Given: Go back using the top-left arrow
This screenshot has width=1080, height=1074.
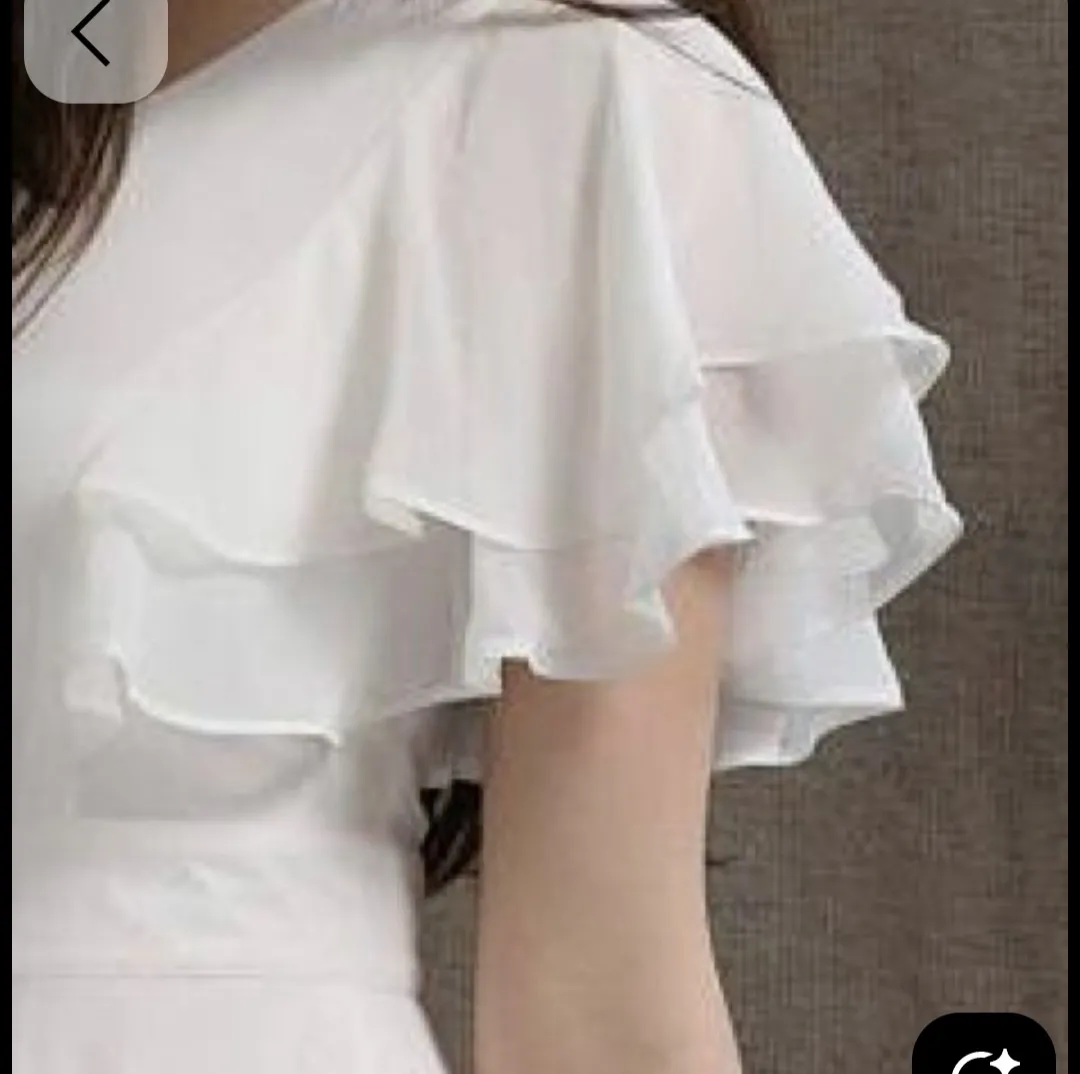Looking at the screenshot, I should (93, 36).
